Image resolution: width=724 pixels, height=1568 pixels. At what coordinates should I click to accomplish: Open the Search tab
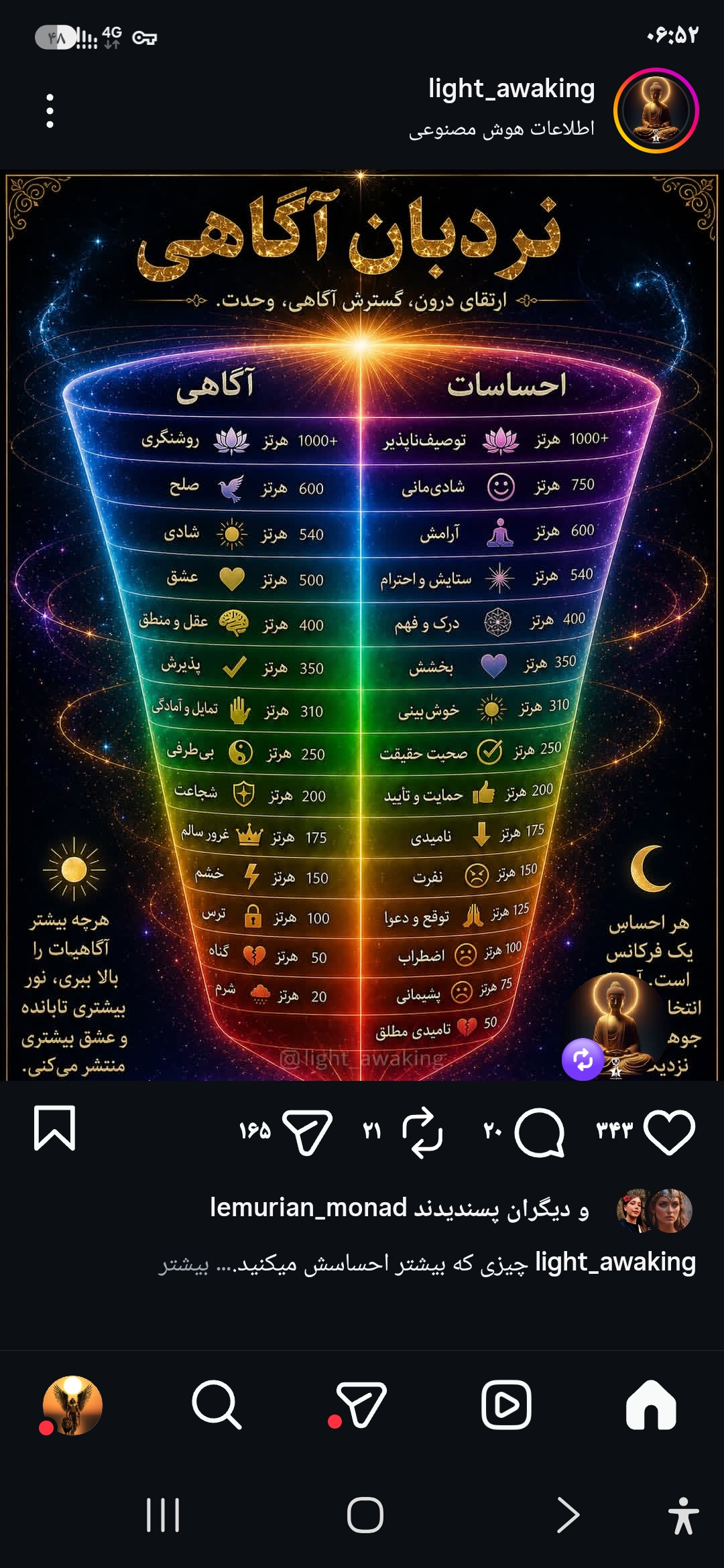coord(216,1404)
